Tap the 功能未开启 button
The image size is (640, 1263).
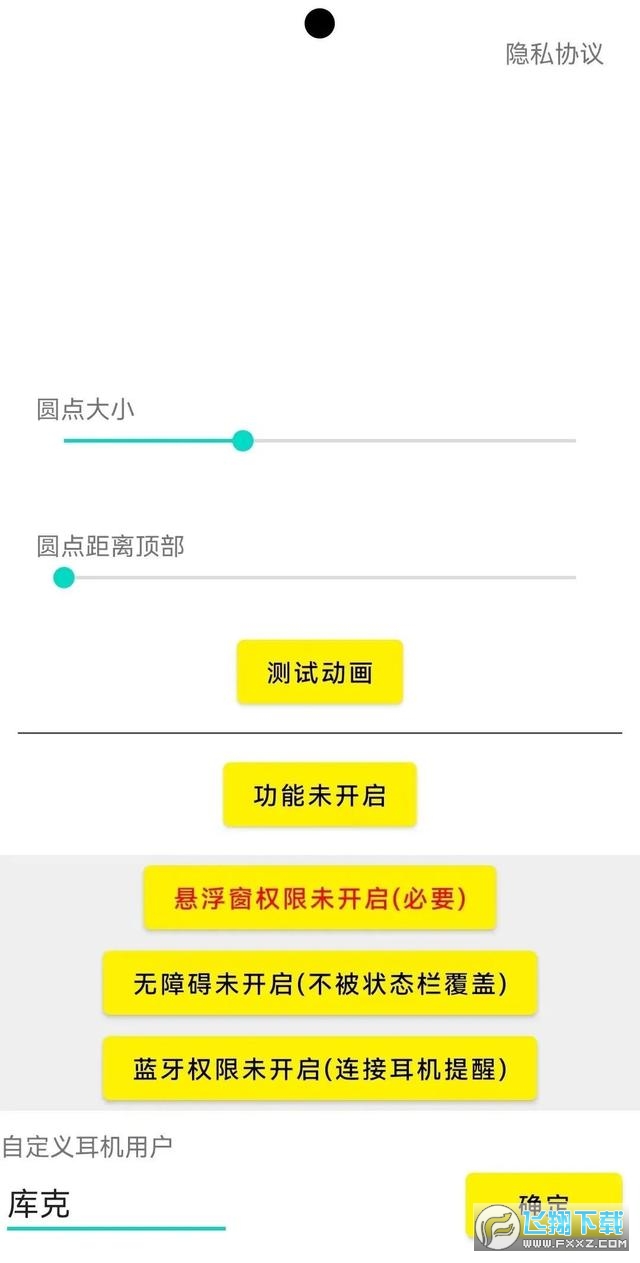click(320, 795)
